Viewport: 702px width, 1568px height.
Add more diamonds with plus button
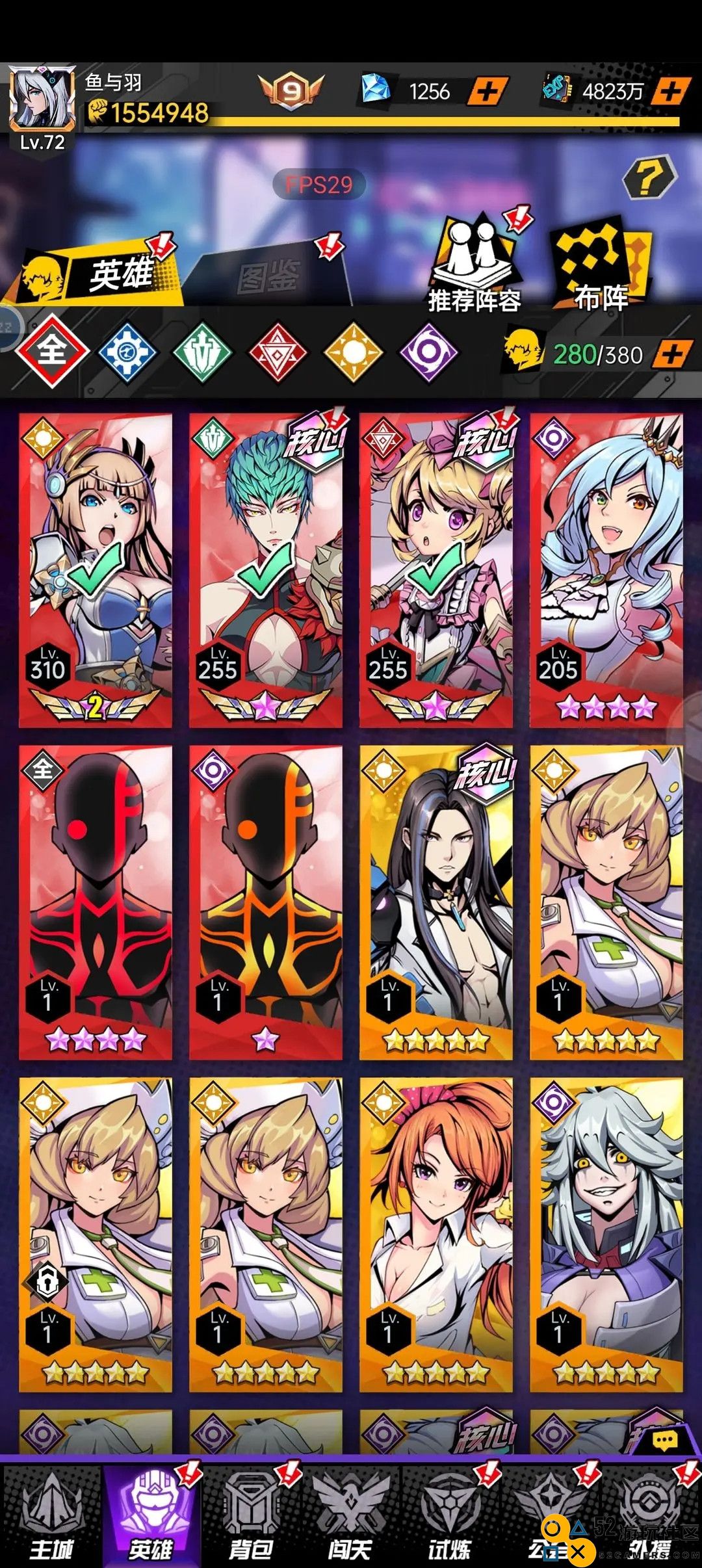(x=487, y=91)
